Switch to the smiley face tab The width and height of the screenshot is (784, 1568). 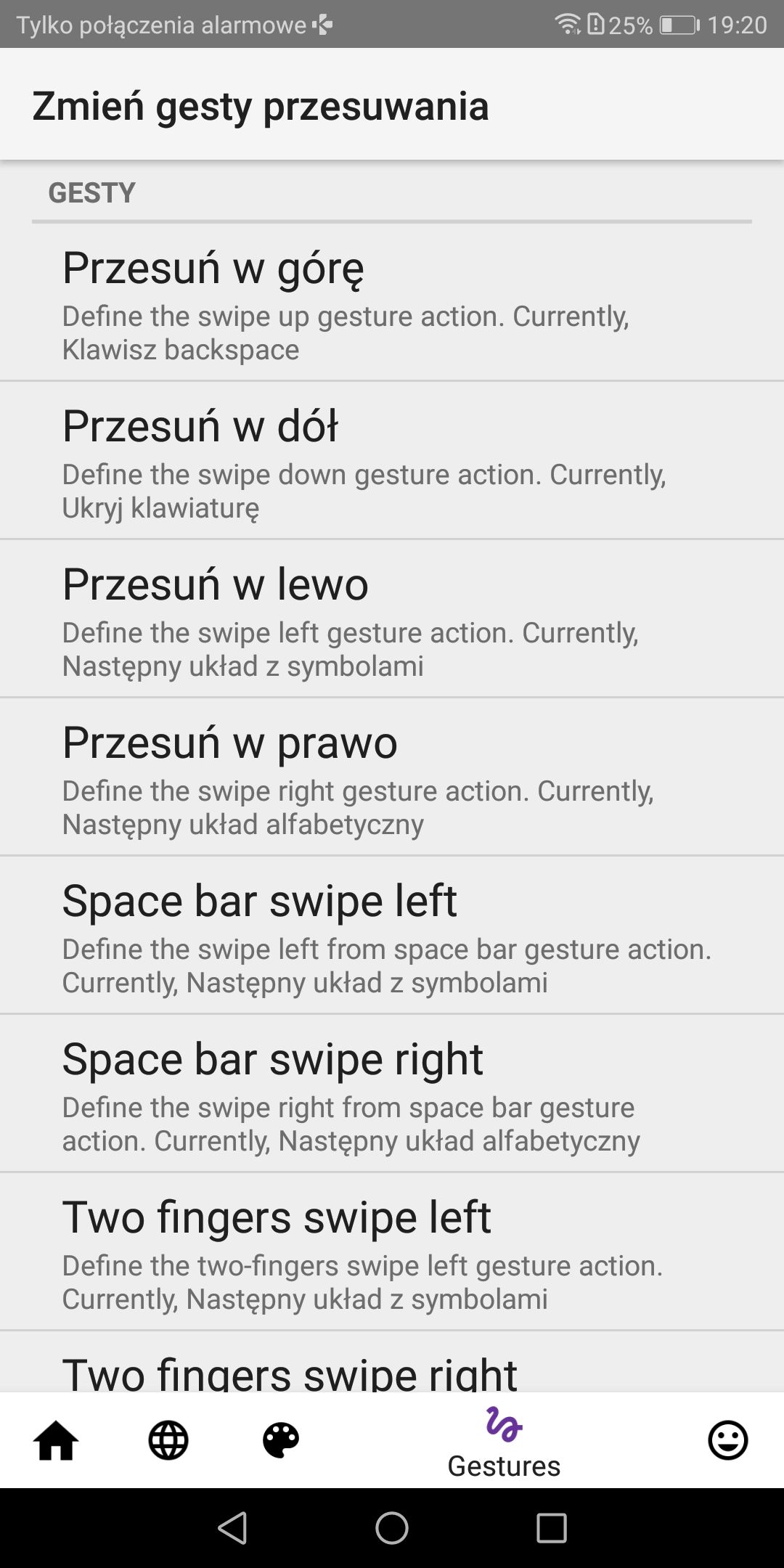pyautogui.click(x=728, y=1440)
